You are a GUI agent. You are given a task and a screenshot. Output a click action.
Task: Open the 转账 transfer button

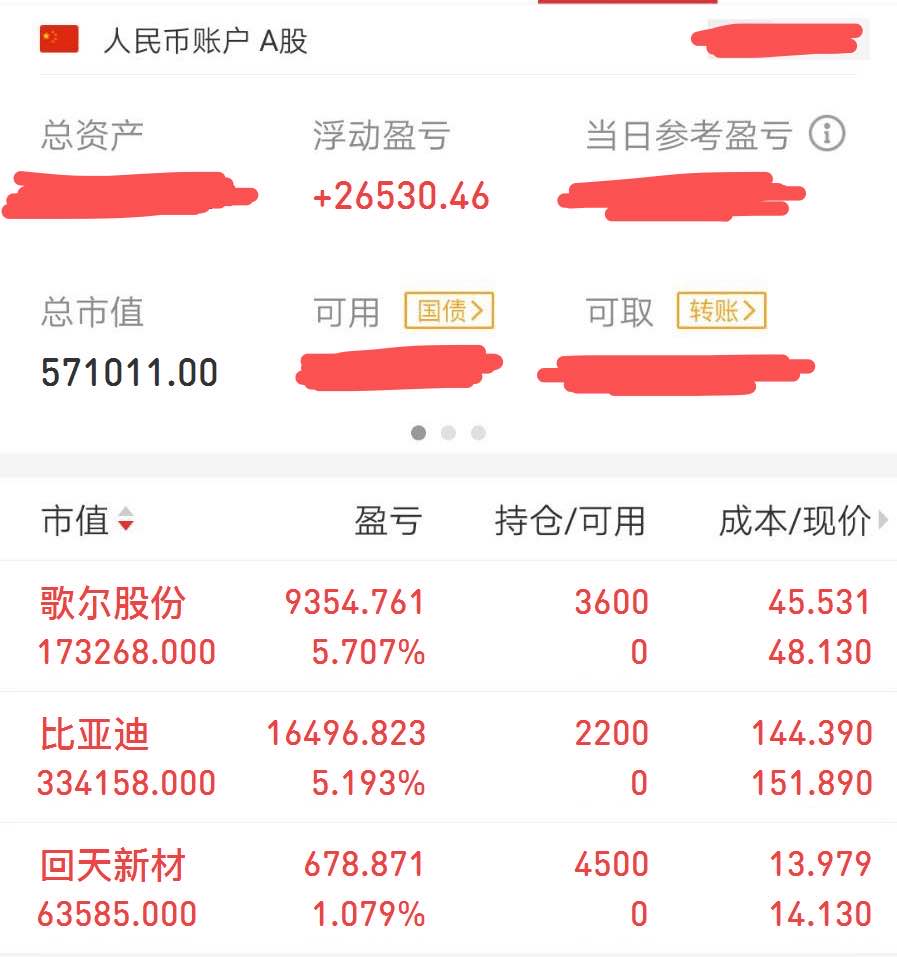(721, 311)
